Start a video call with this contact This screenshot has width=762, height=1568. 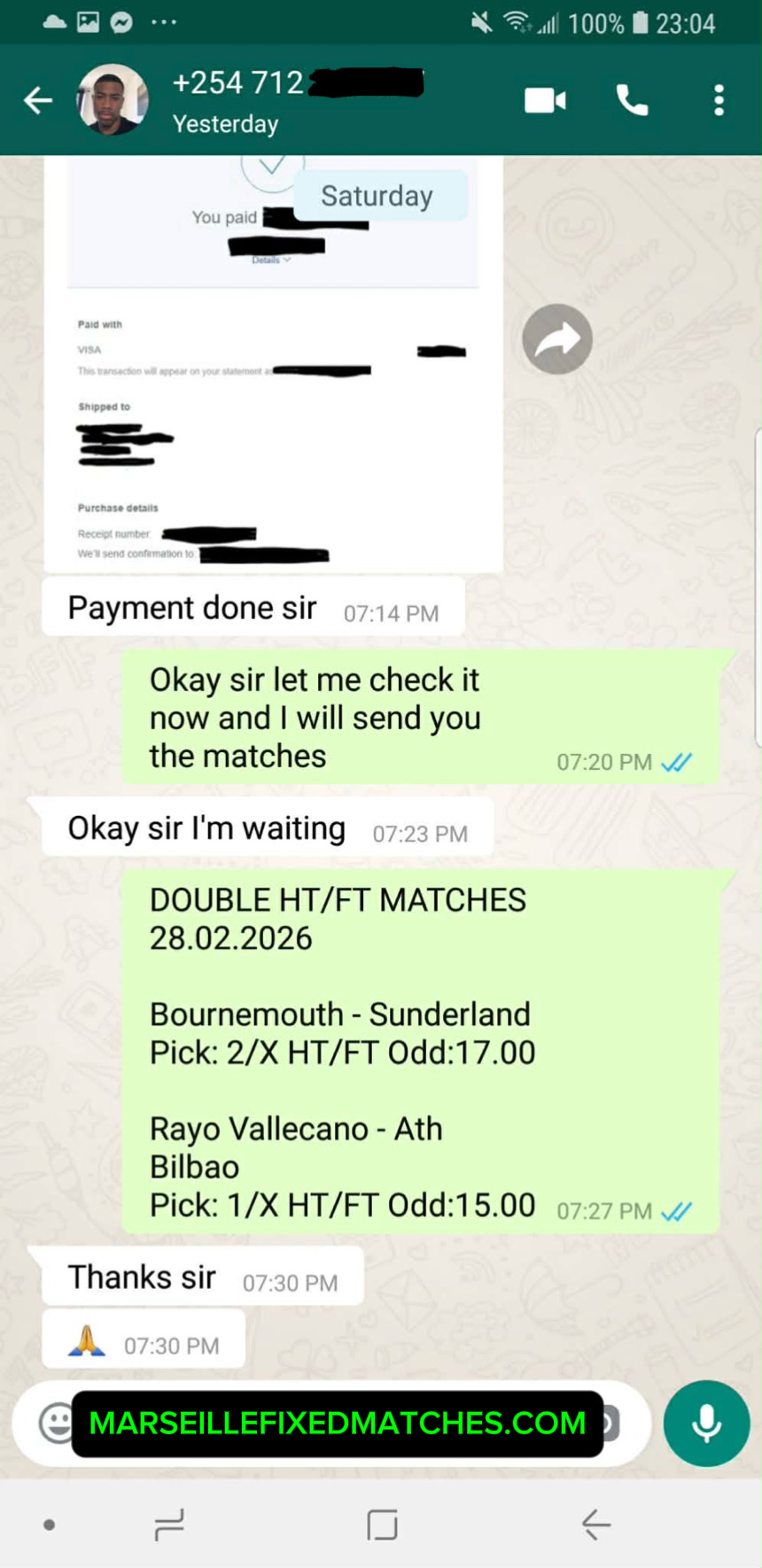pyautogui.click(x=545, y=100)
